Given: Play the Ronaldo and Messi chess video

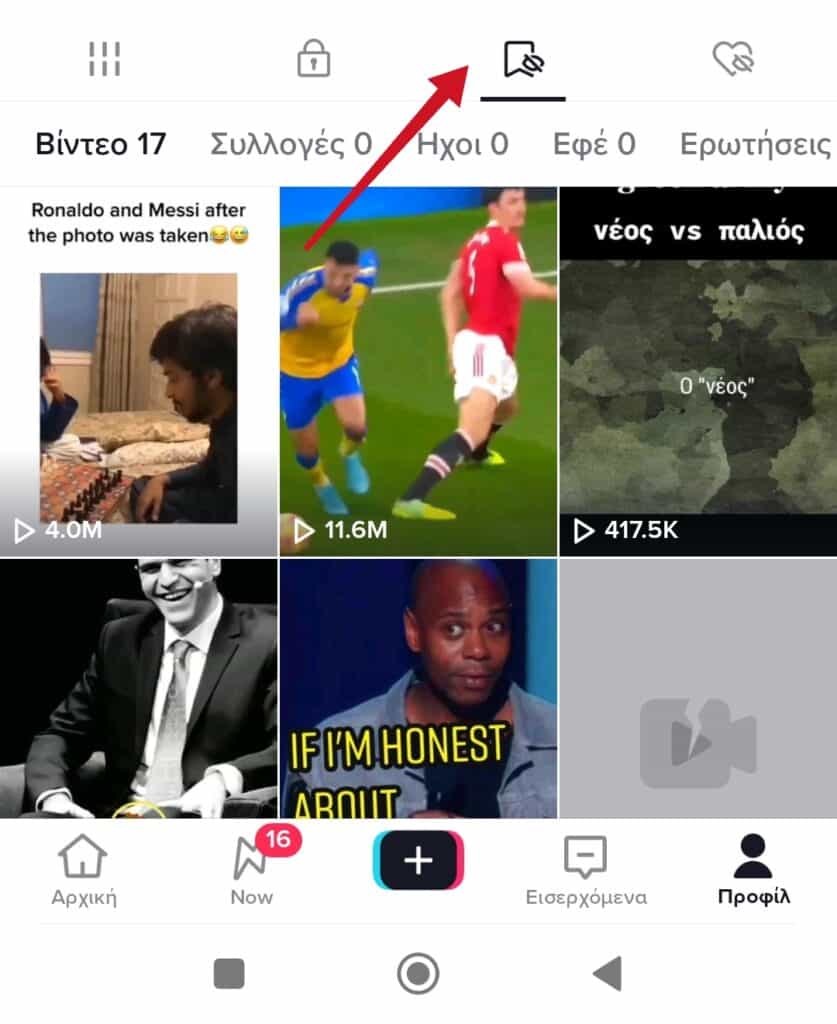Looking at the screenshot, I should click(x=139, y=372).
